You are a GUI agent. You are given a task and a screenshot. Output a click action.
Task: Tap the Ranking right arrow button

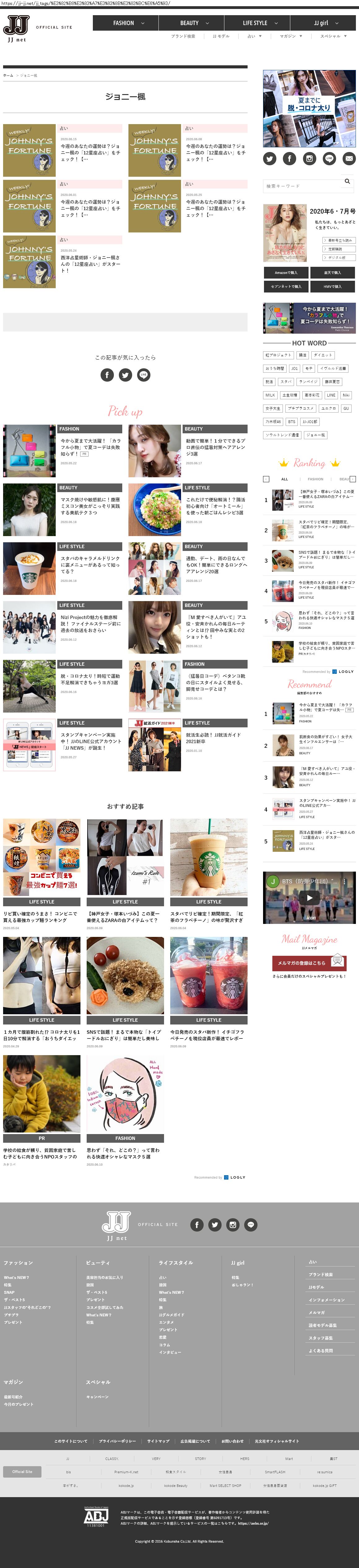click(352, 479)
